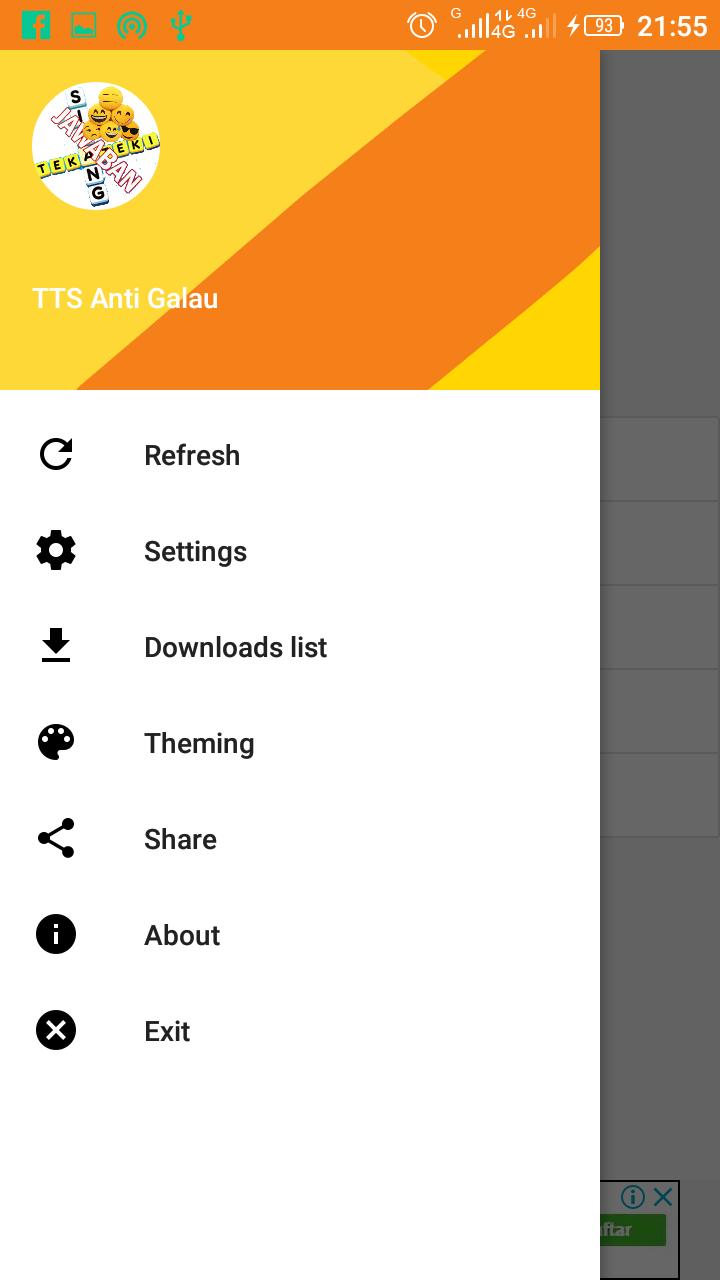Image resolution: width=720 pixels, height=1280 pixels.
Task: Select the Theming menu entry
Action: tap(198, 743)
